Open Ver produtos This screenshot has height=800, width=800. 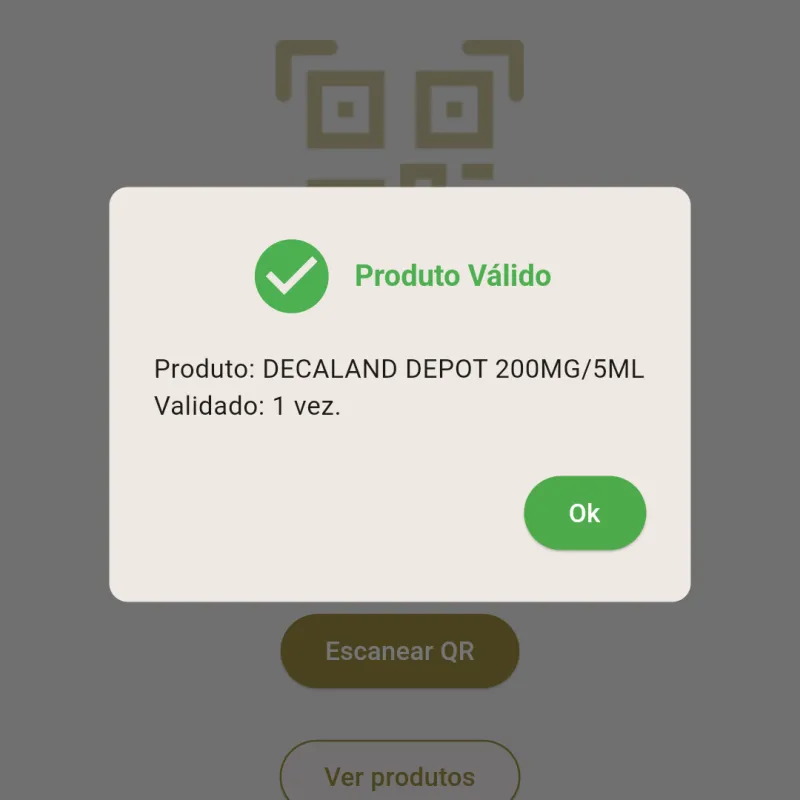[400, 775]
